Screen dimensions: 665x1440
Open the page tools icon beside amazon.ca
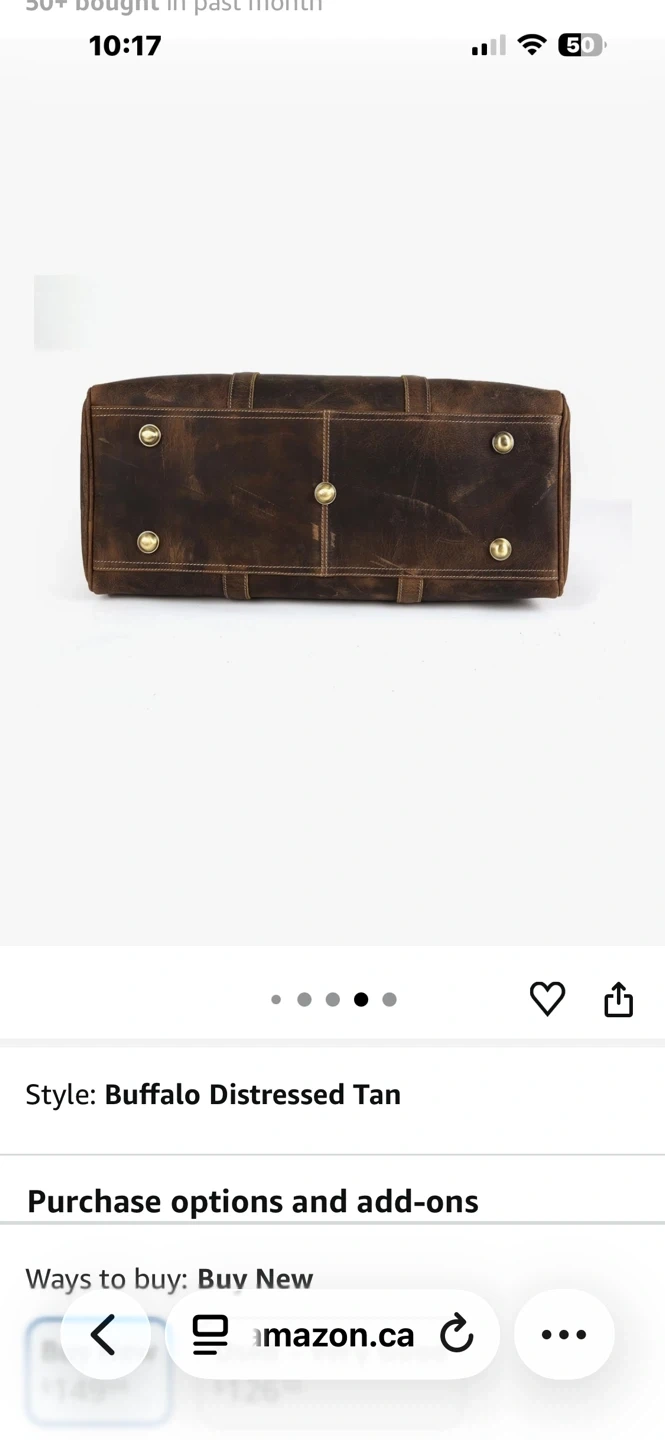(210, 1334)
